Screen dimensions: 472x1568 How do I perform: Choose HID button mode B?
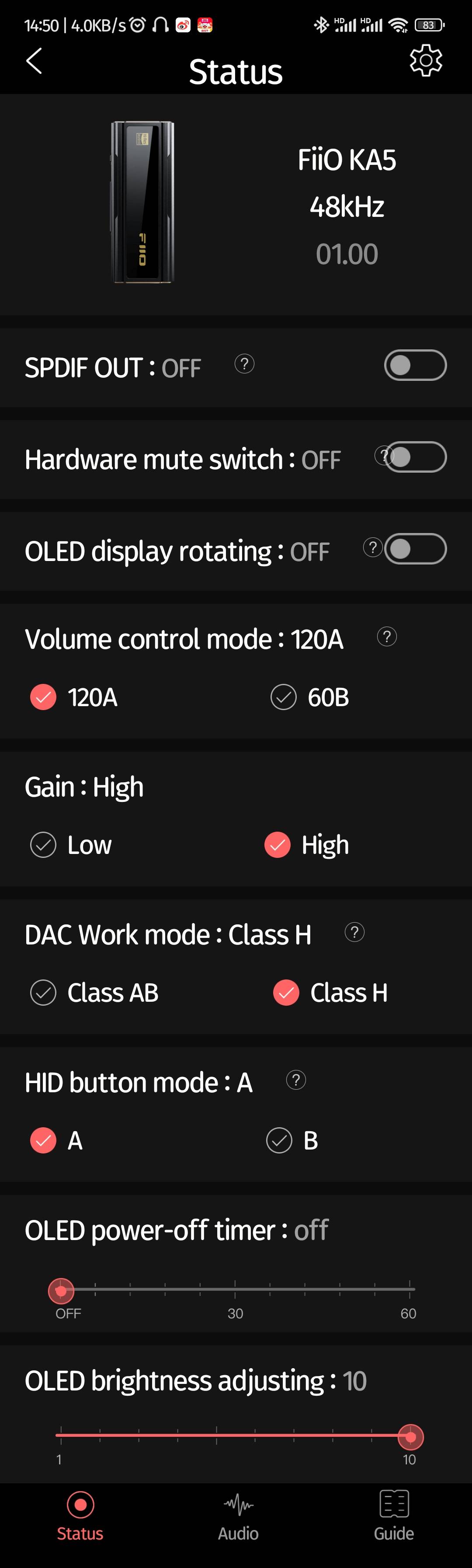pyautogui.click(x=279, y=1141)
